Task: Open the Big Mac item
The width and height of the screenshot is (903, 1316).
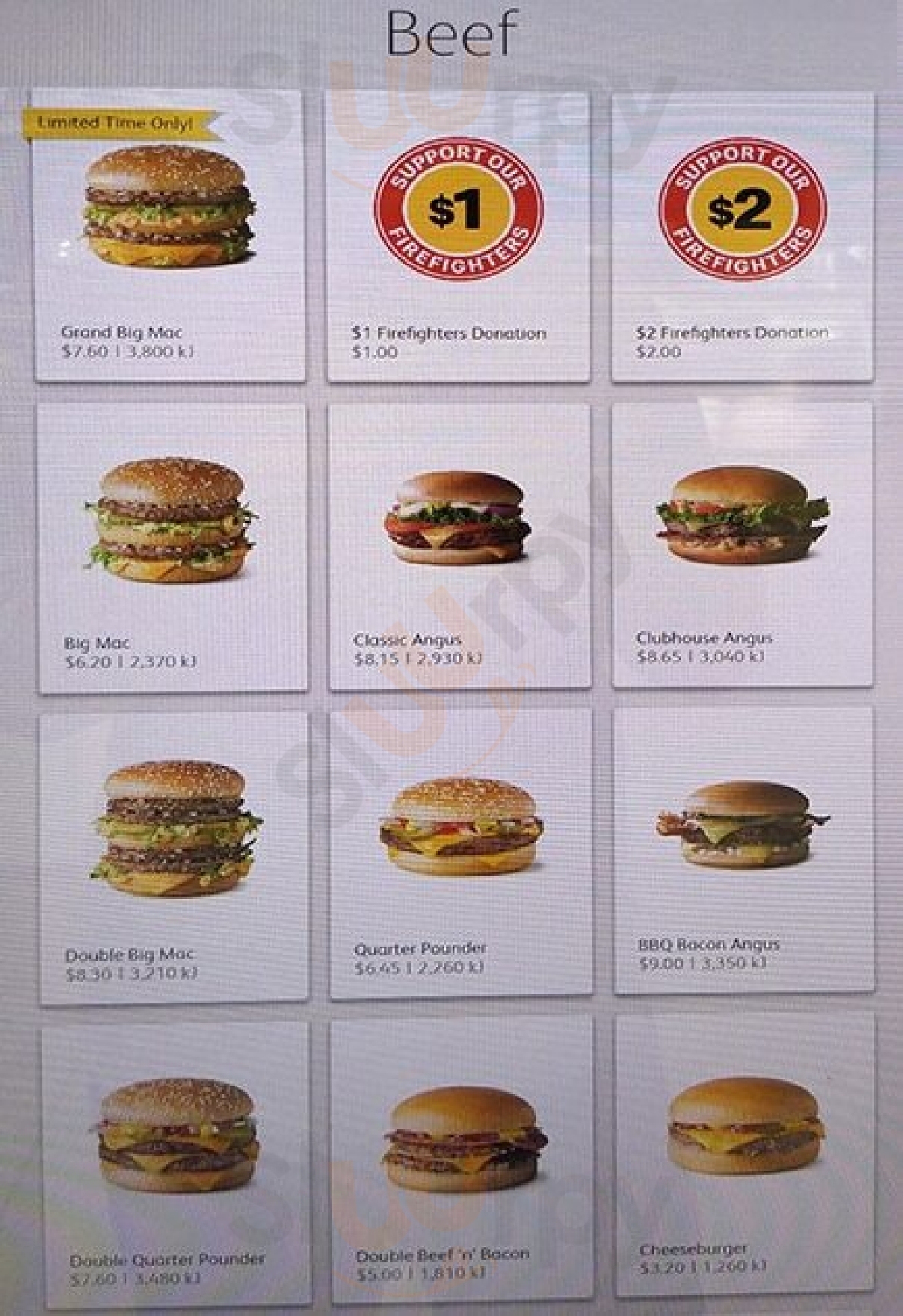Action: click(172, 548)
